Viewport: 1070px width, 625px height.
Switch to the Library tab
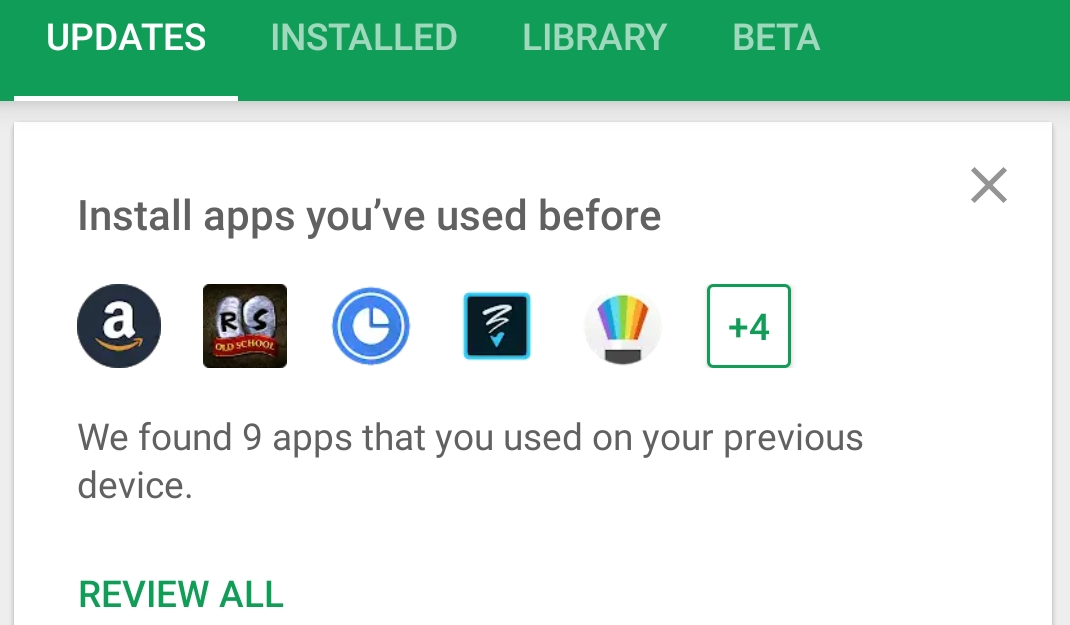click(x=594, y=38)
